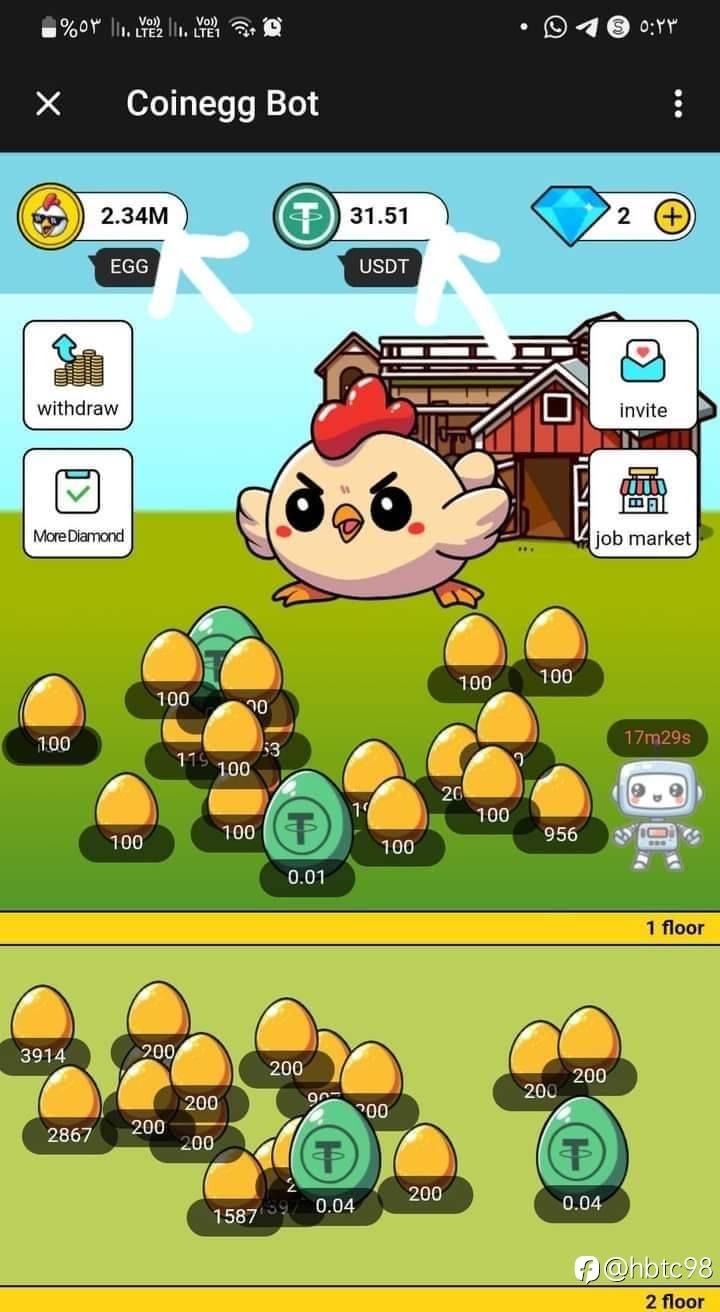
Task: Open the withdraw screen
Action: (x=78, y=375)
